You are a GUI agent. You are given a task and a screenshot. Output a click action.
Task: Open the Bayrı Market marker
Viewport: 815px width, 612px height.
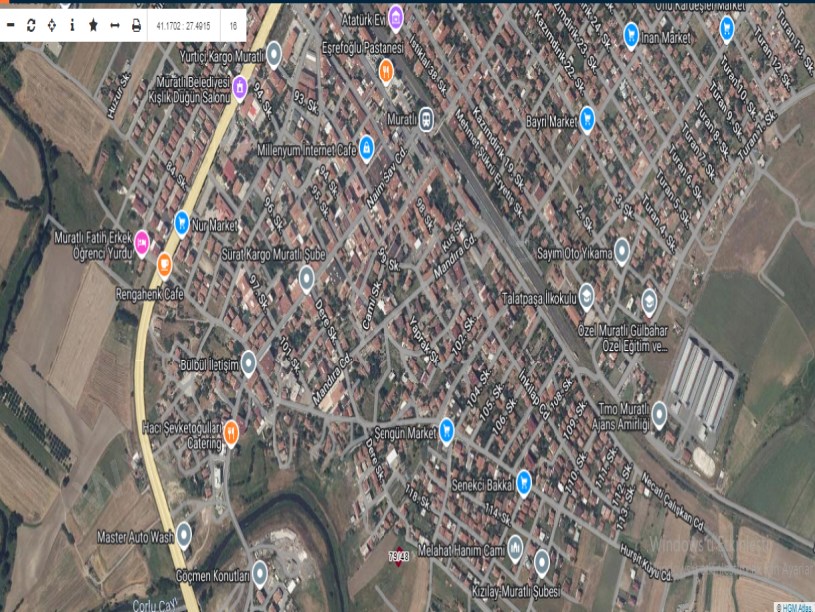[x=587, y=117]
